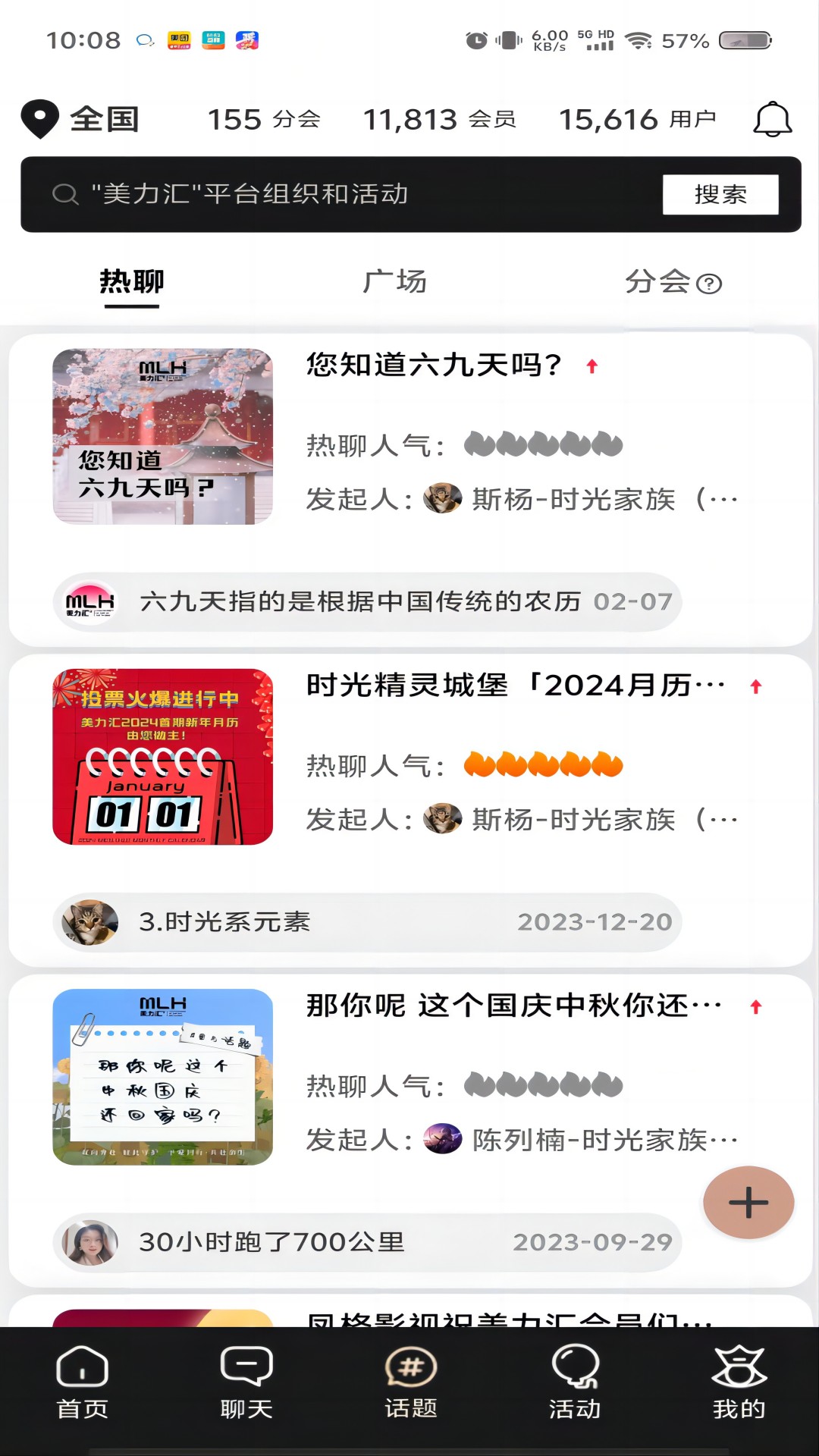Switch to the 分会 tab
Screen dimensions: 819x1456
point(659,282)
